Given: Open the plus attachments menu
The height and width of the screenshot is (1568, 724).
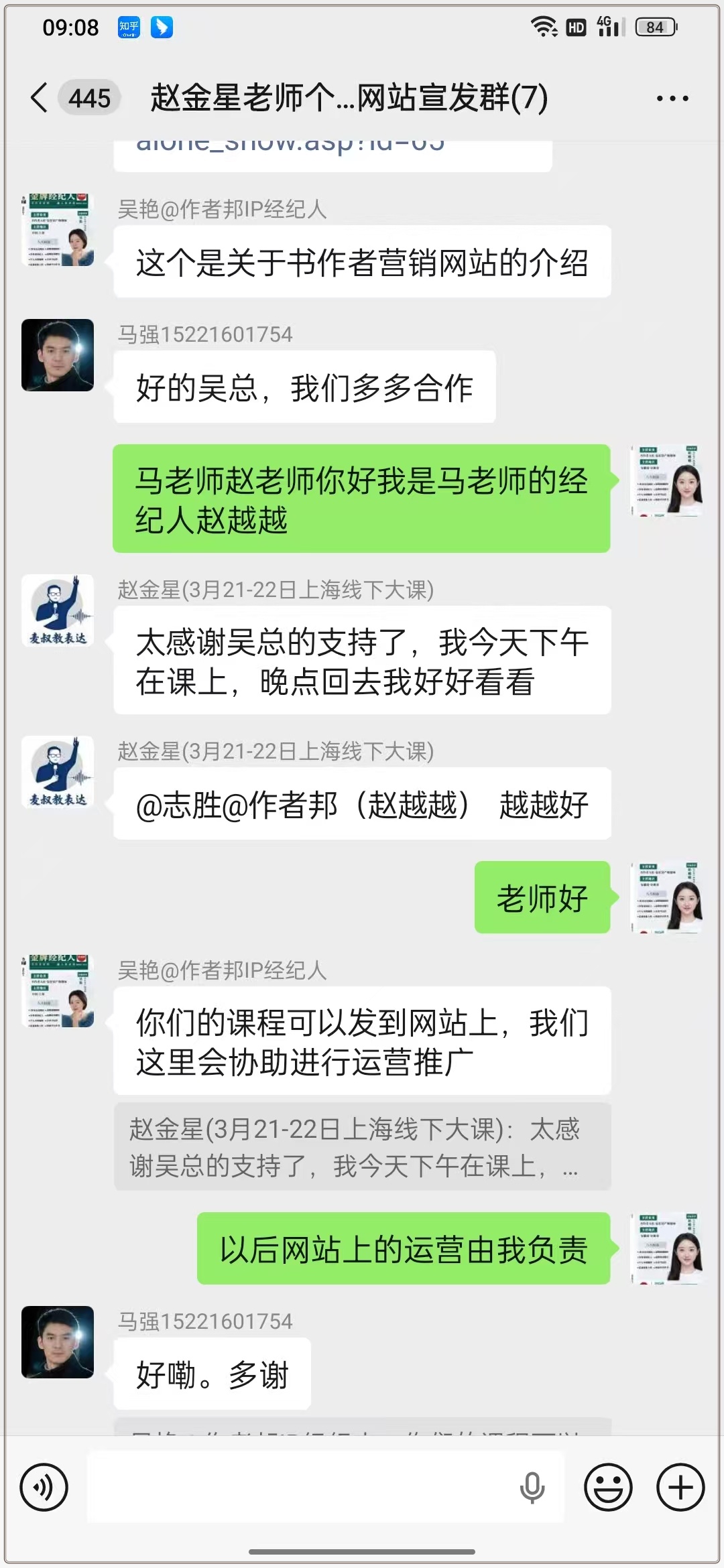Looking at the screenshot, I should (x=680, y=1488).
